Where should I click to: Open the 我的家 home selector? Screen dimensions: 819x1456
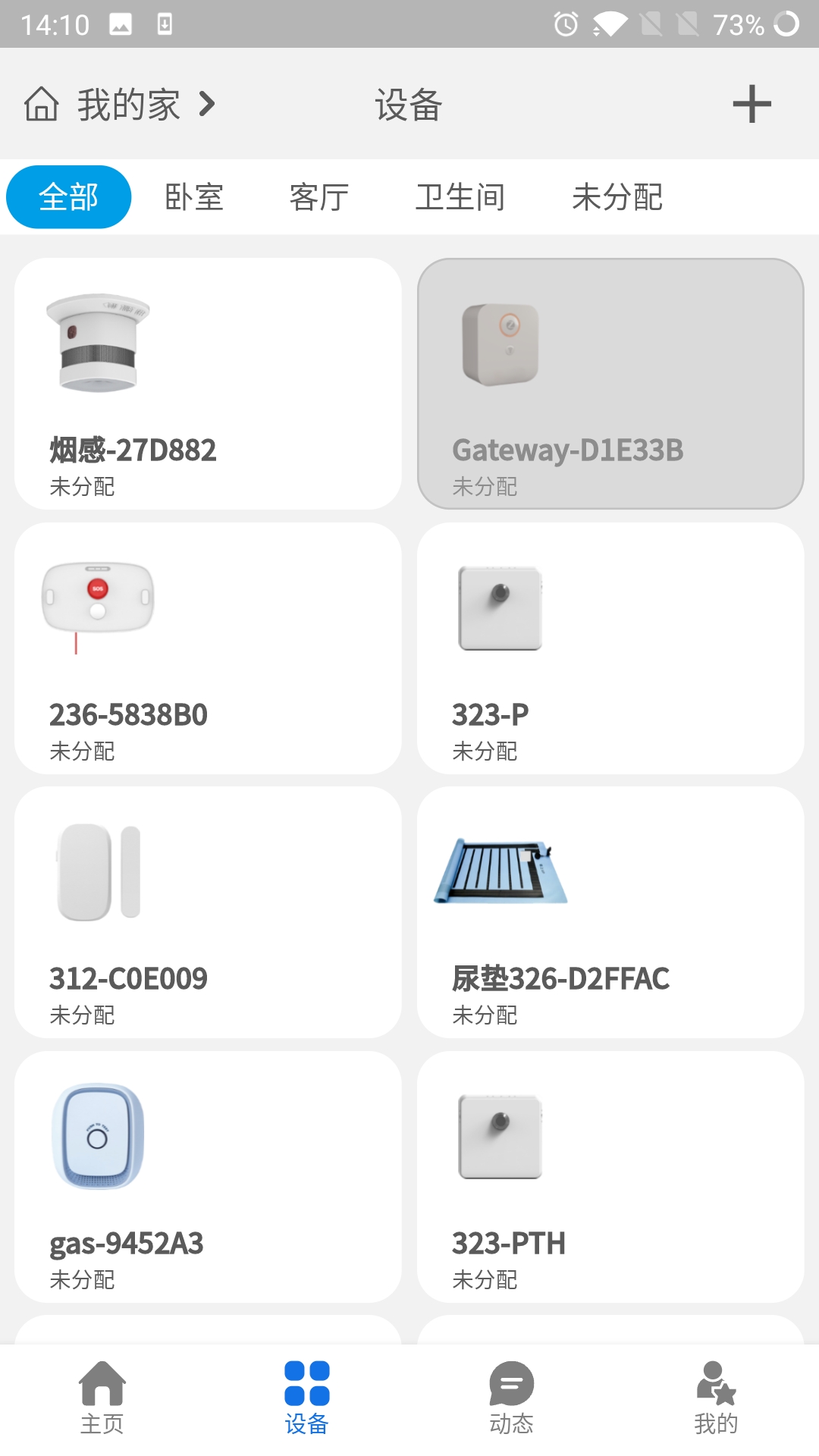(121, 104)
